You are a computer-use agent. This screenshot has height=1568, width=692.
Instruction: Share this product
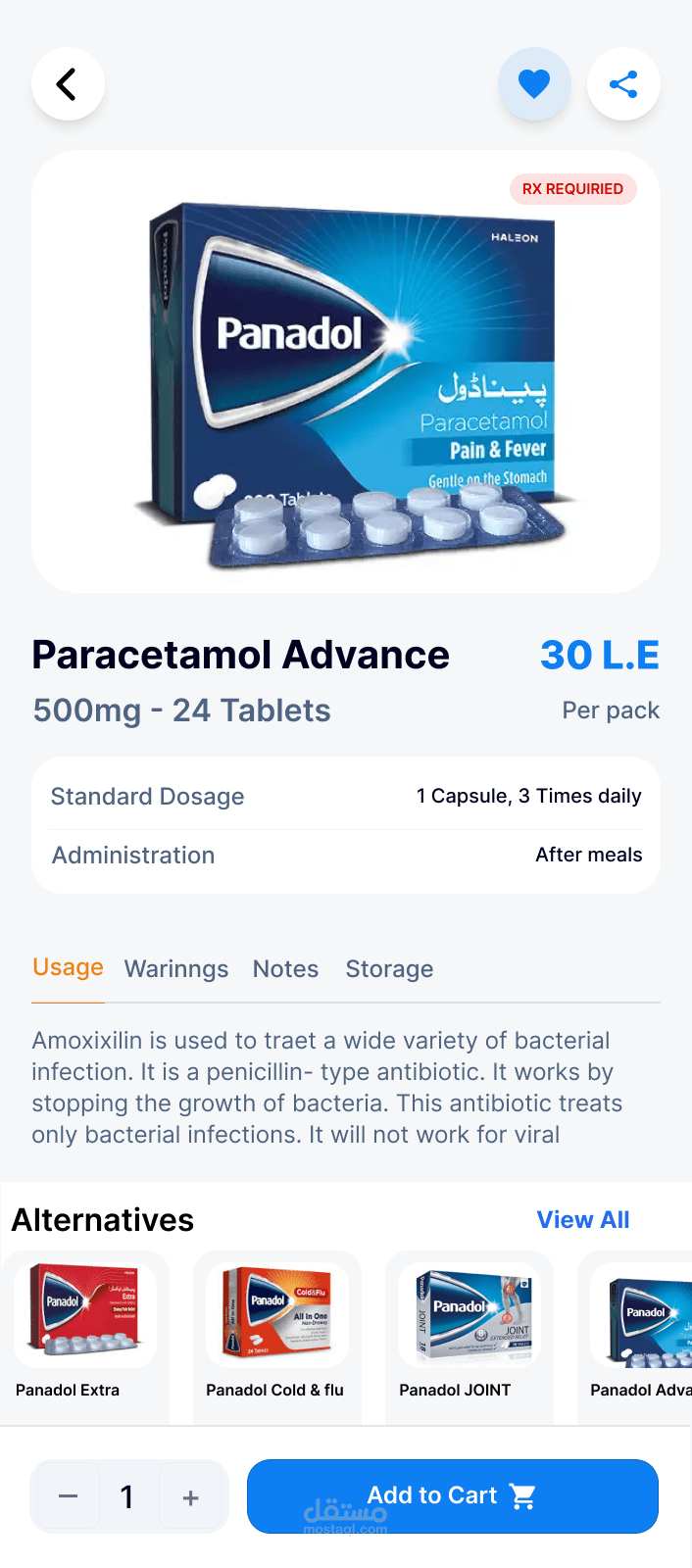623,84
